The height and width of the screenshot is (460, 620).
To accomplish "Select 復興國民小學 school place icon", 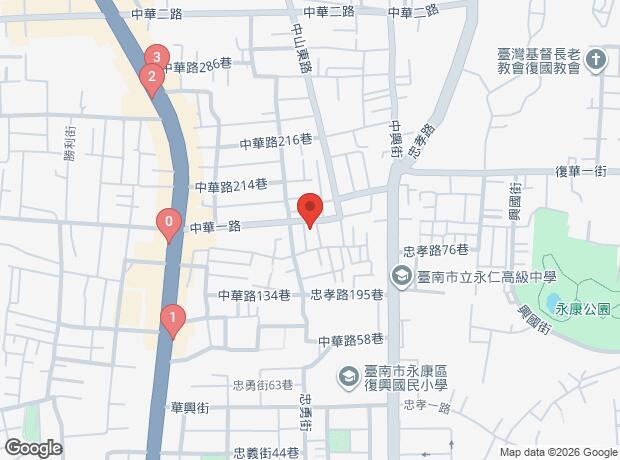I will pyautogui.click(x=348, y=377).
